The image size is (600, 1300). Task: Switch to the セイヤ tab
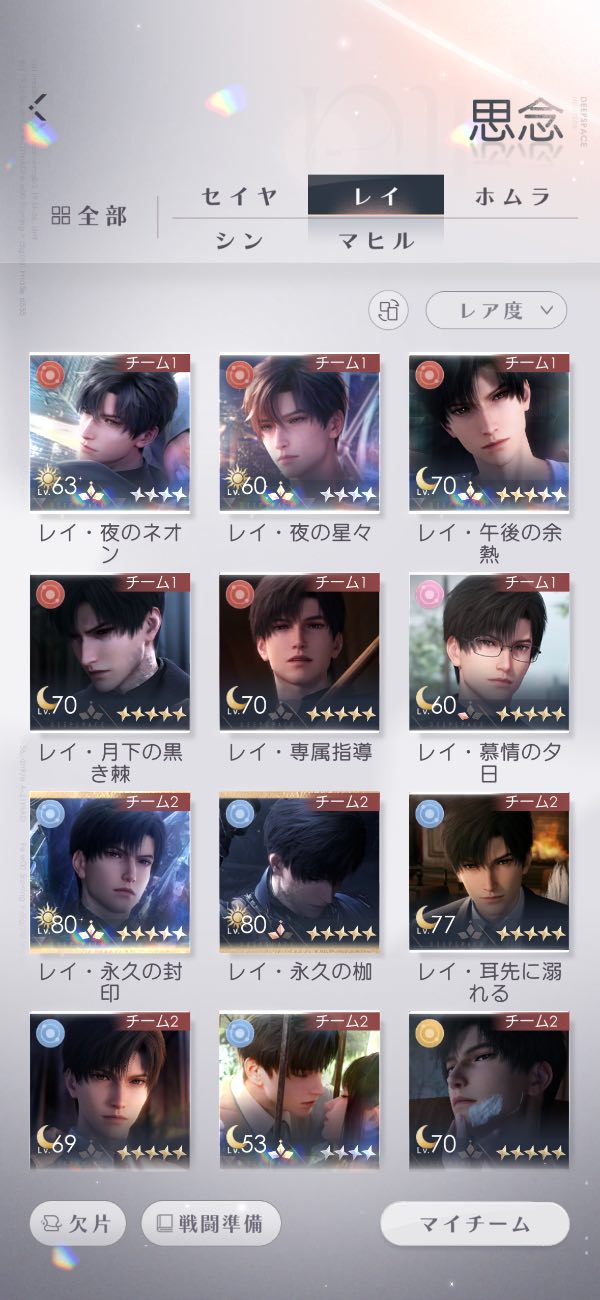pos(239,196)
